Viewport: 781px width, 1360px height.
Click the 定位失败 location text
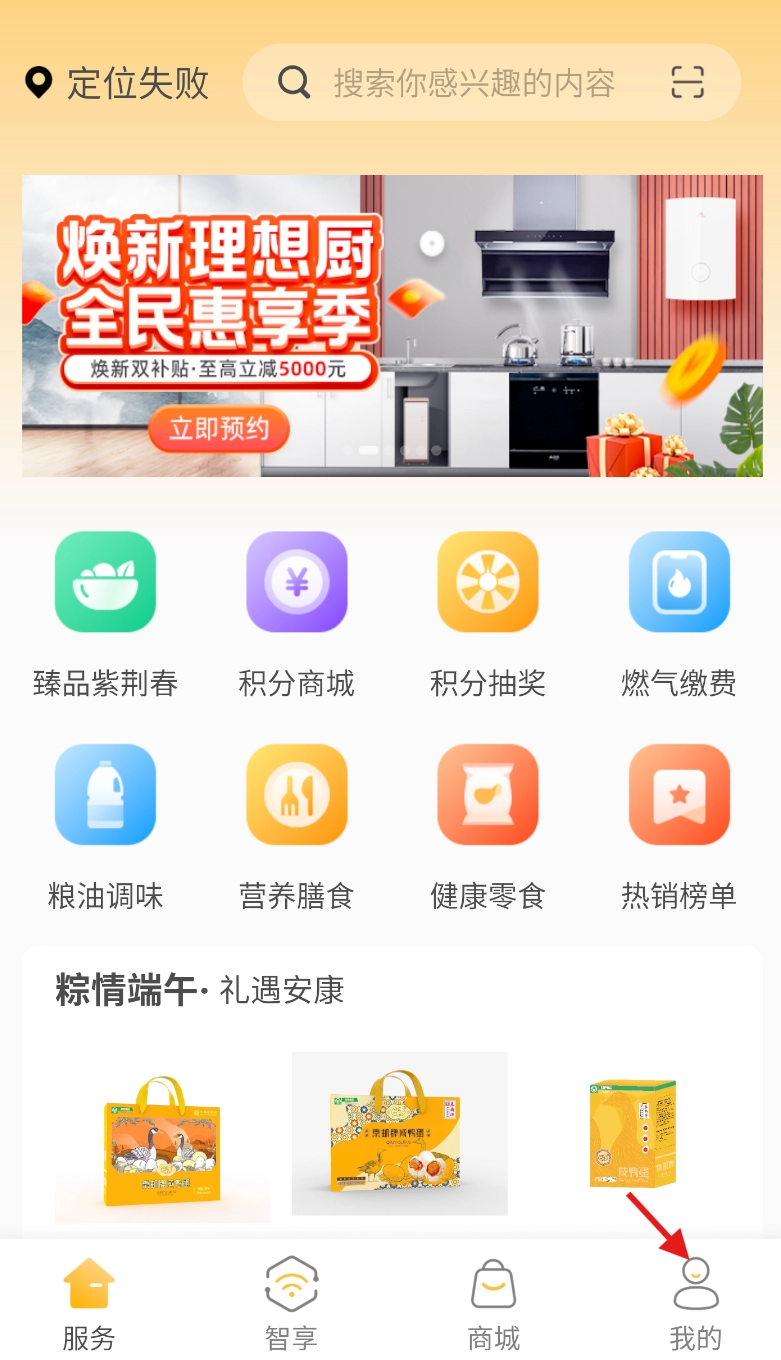click(x=138, y=84)
